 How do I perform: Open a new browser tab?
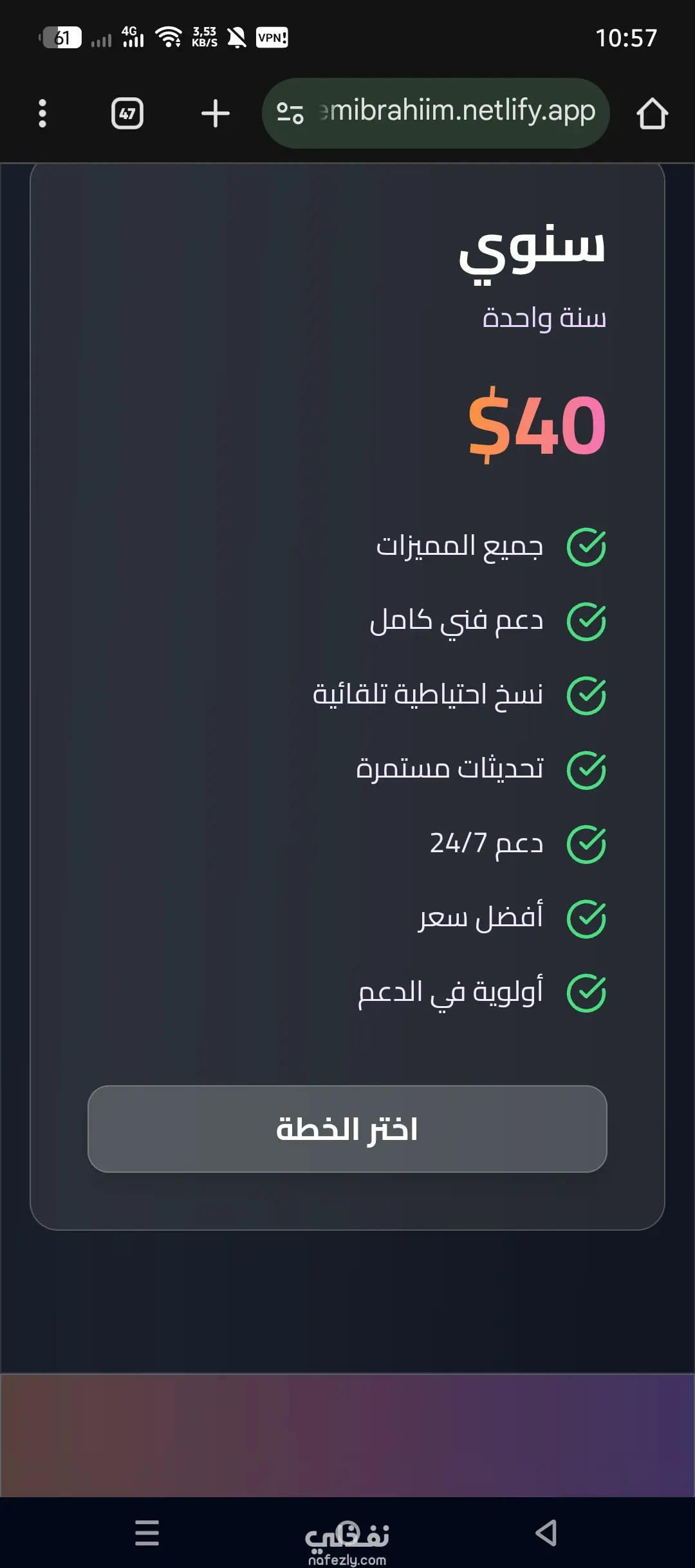215,114
